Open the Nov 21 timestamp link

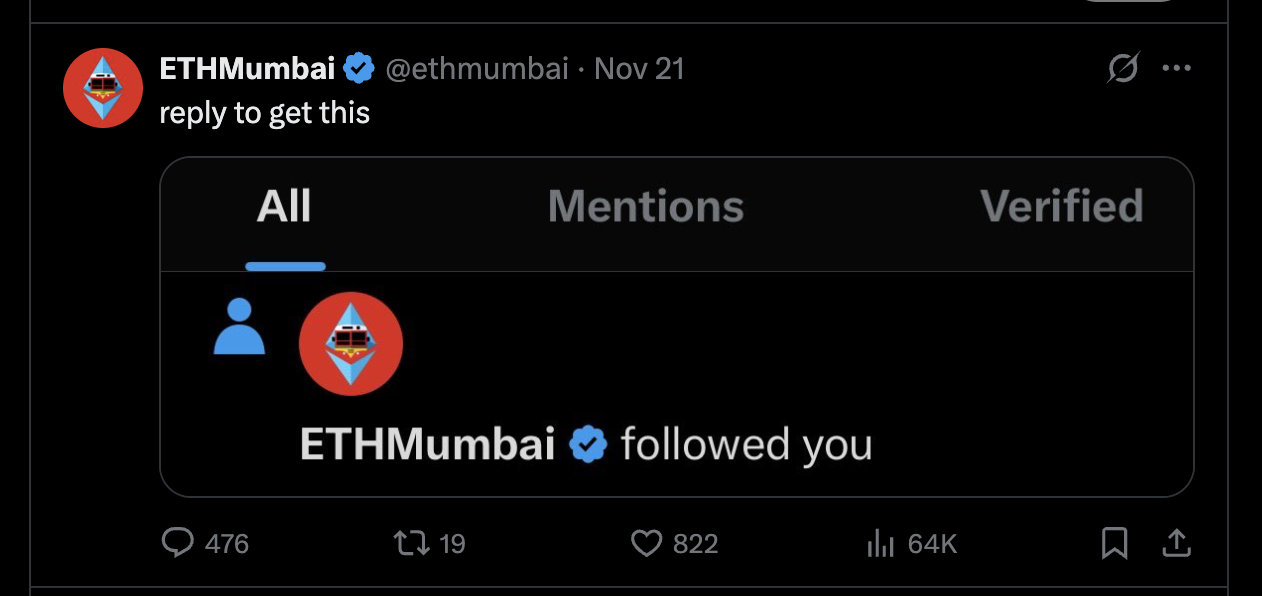point(639,69)
